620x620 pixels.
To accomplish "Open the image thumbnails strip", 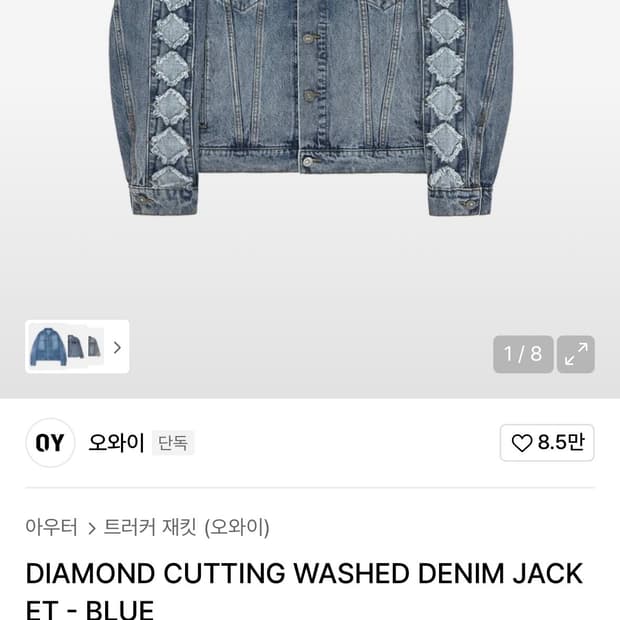I will [x=77, y=347].
